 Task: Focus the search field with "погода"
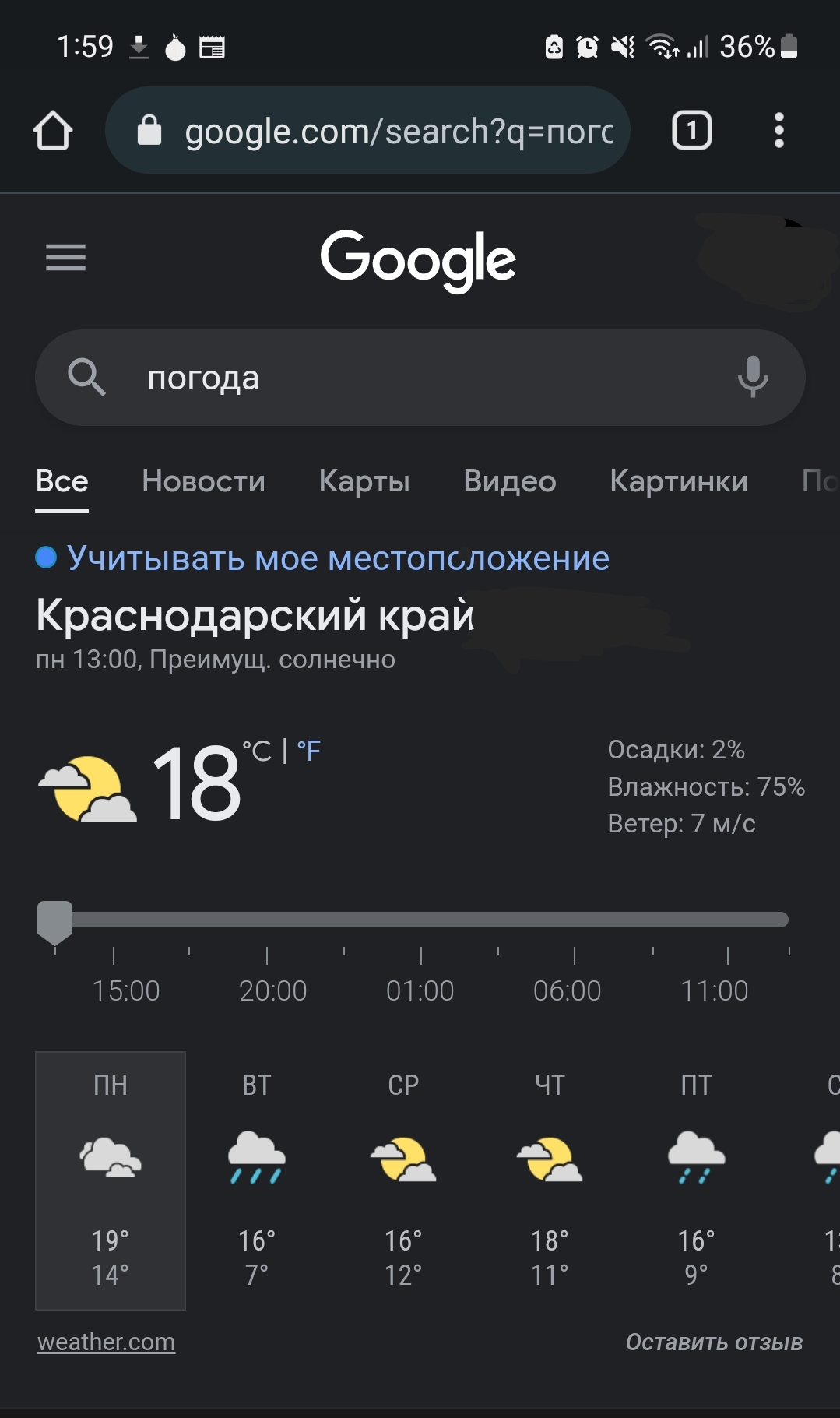420,378
